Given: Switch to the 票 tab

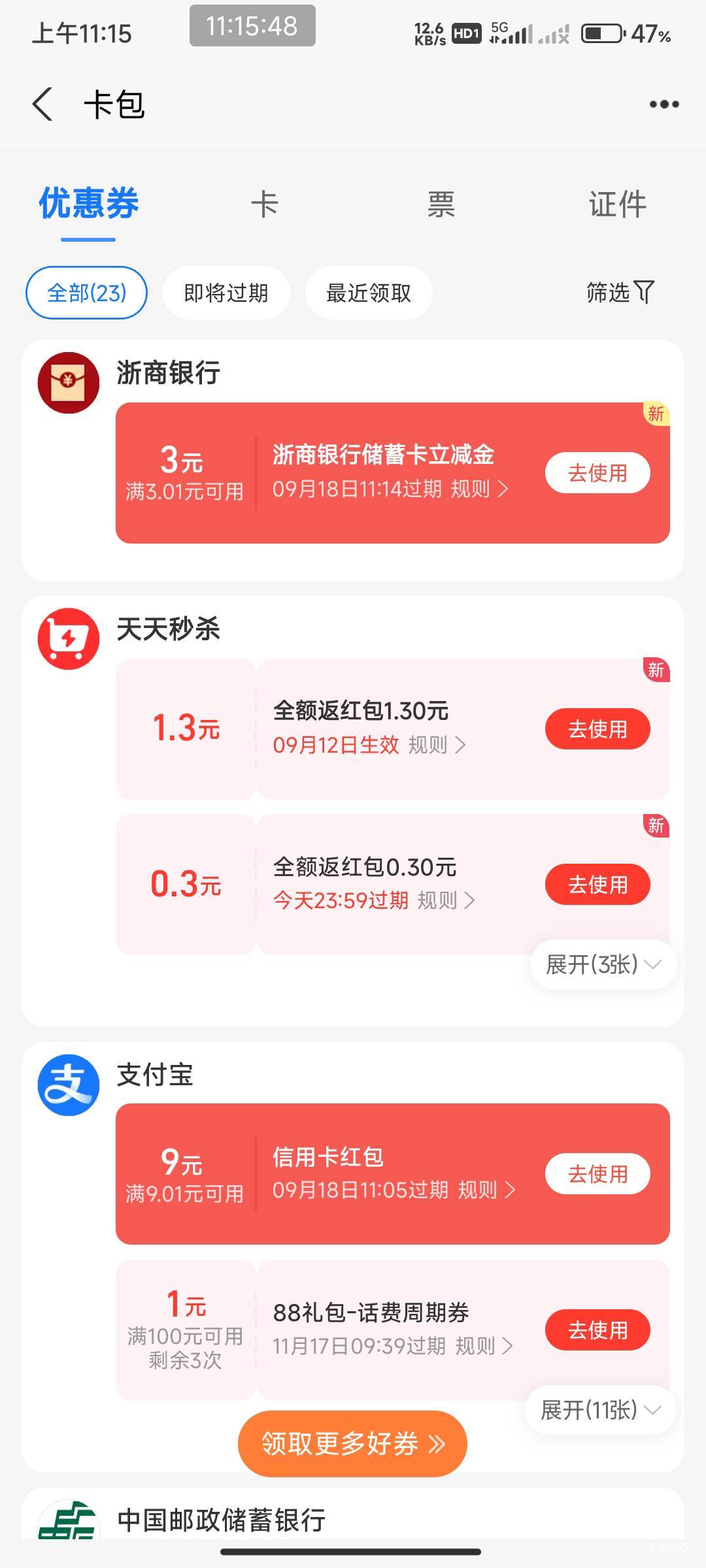Looking at the screenshot, I should 441,204.
